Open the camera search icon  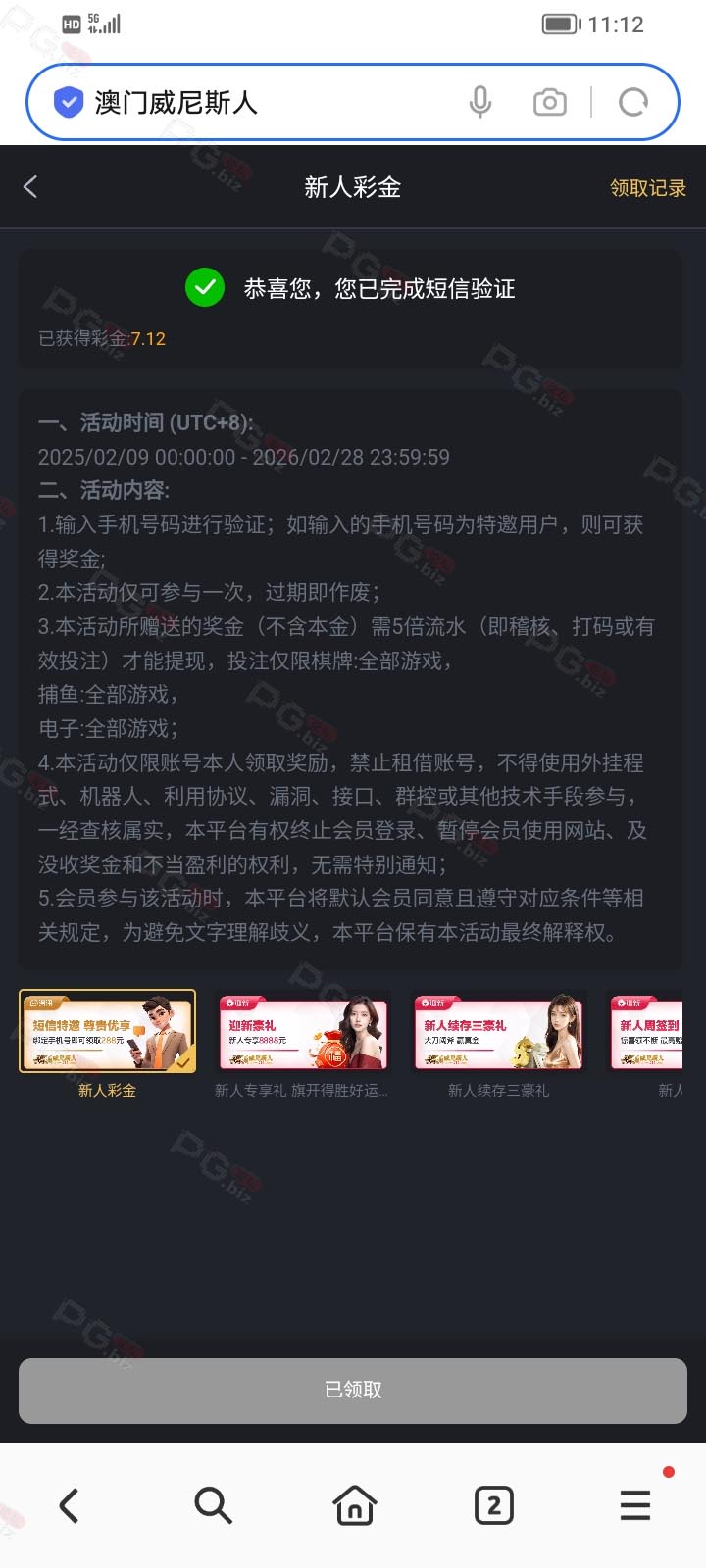550,102
